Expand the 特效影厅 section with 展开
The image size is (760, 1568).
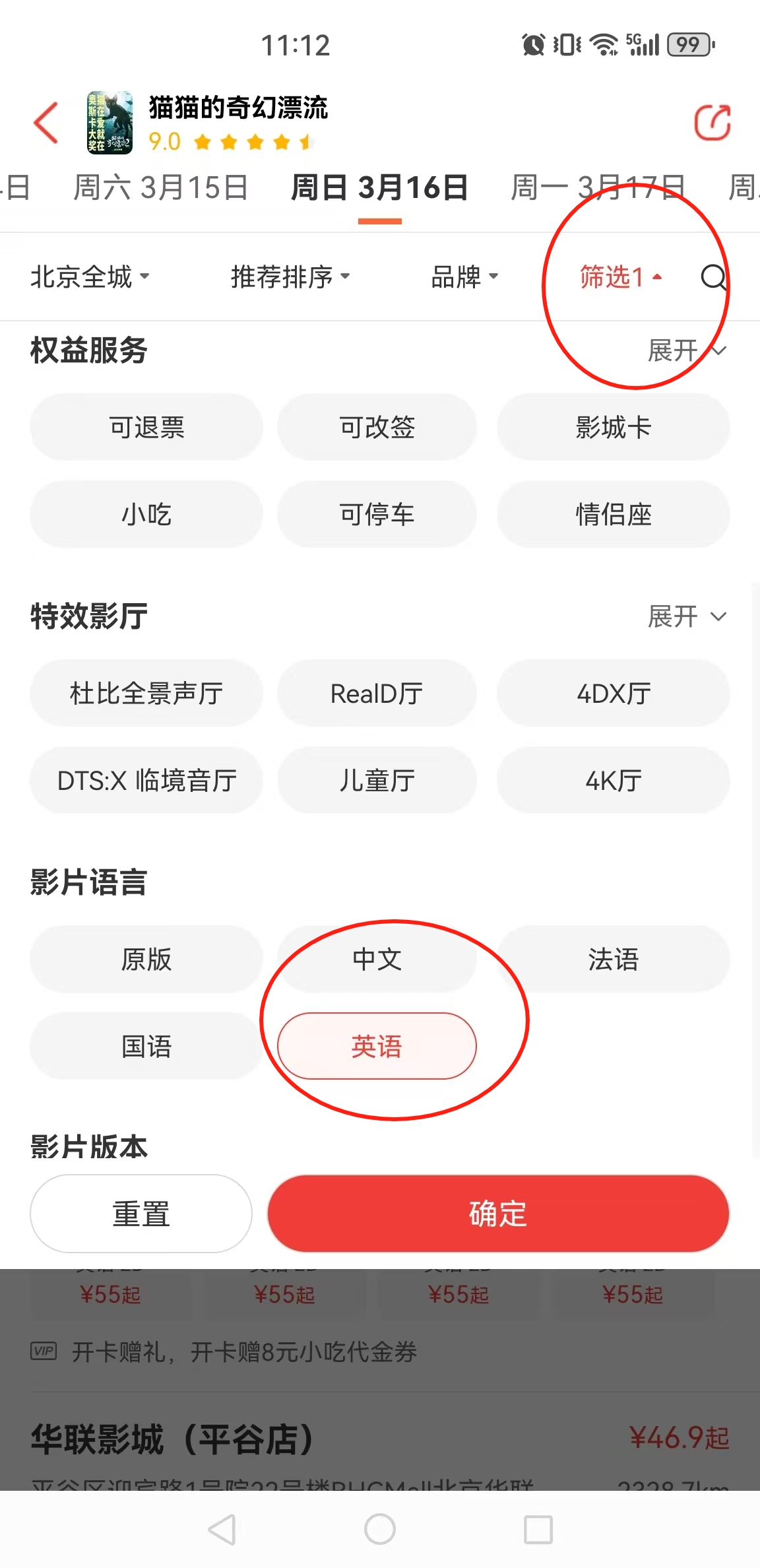click(x=687, y=617)
